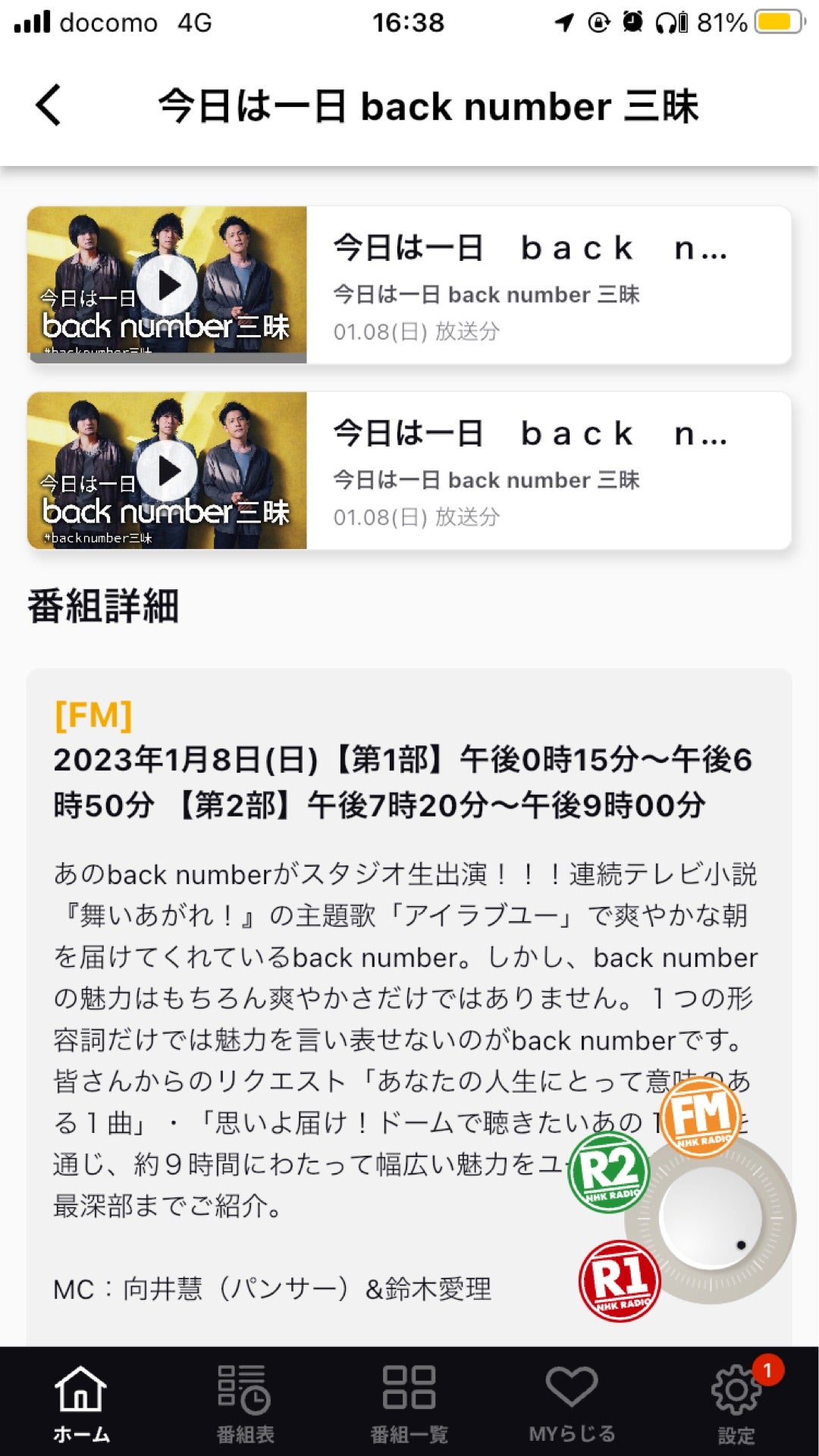Navigate back with the chevron arrow
This screenshot has width=819, height=1456.
pyautogui.click(x=48, y=106)
